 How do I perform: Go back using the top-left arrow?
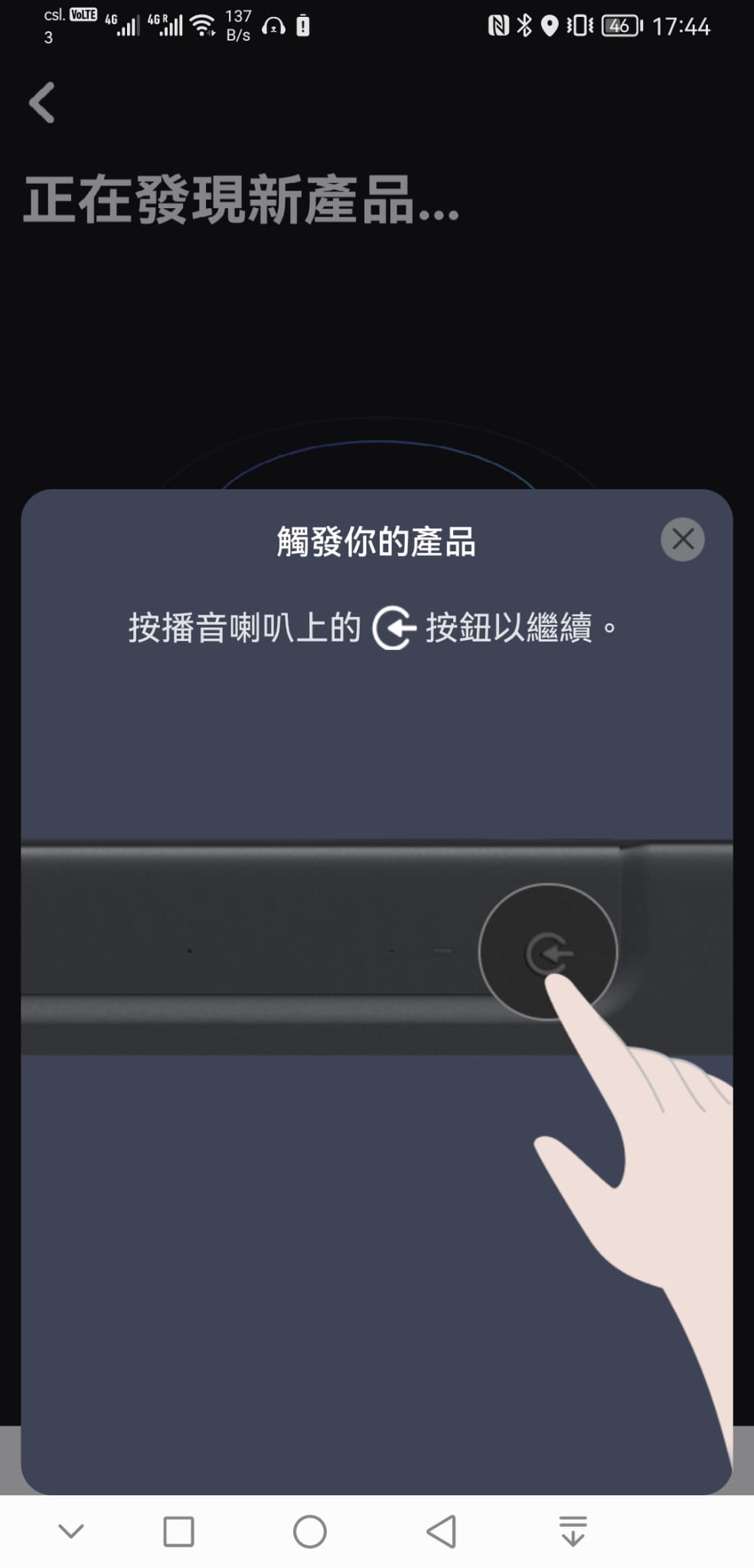coord(42,103)
